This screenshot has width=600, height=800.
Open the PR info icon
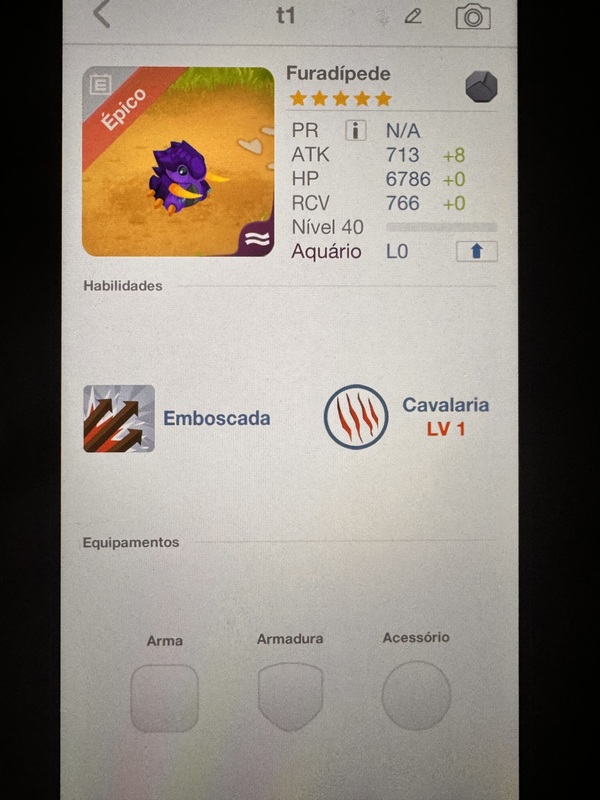pos(355,131)
